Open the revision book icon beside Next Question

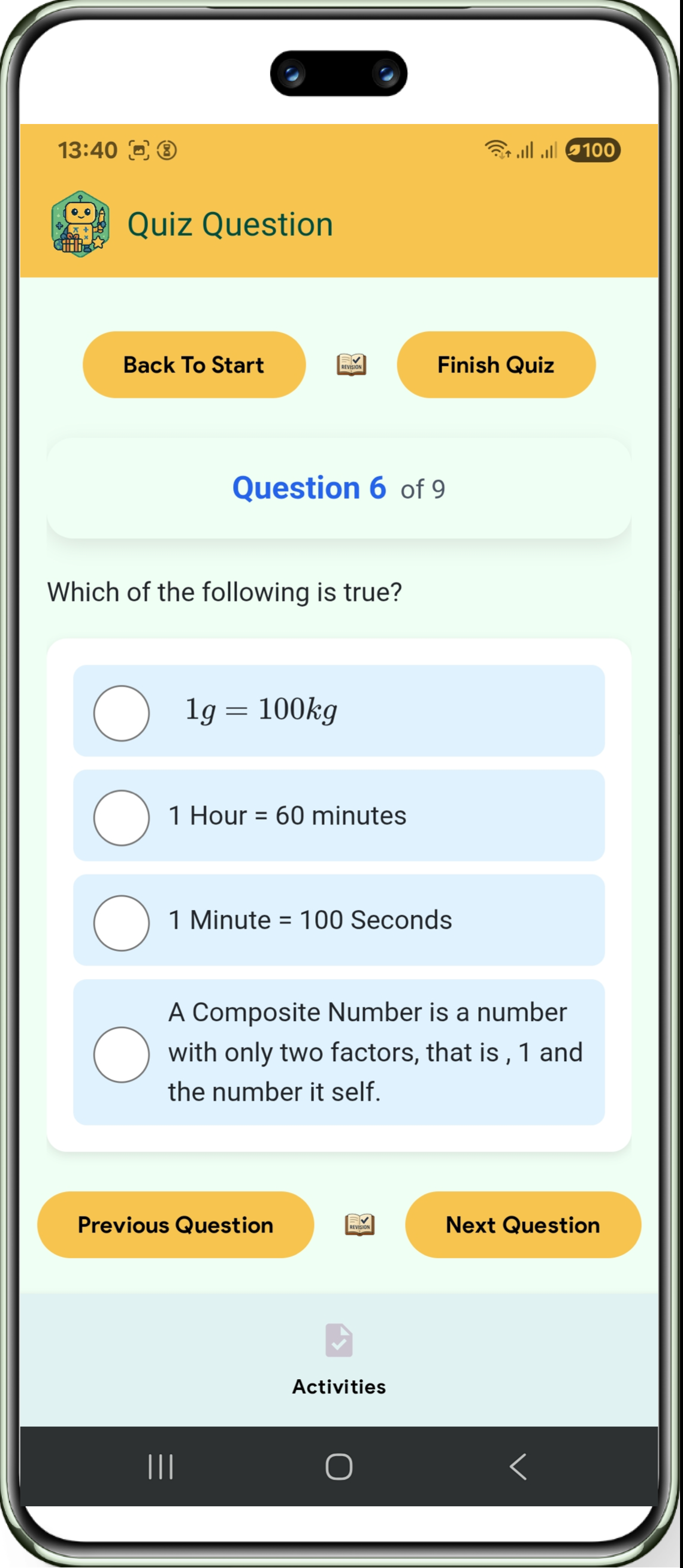[x=359, y=1224]
